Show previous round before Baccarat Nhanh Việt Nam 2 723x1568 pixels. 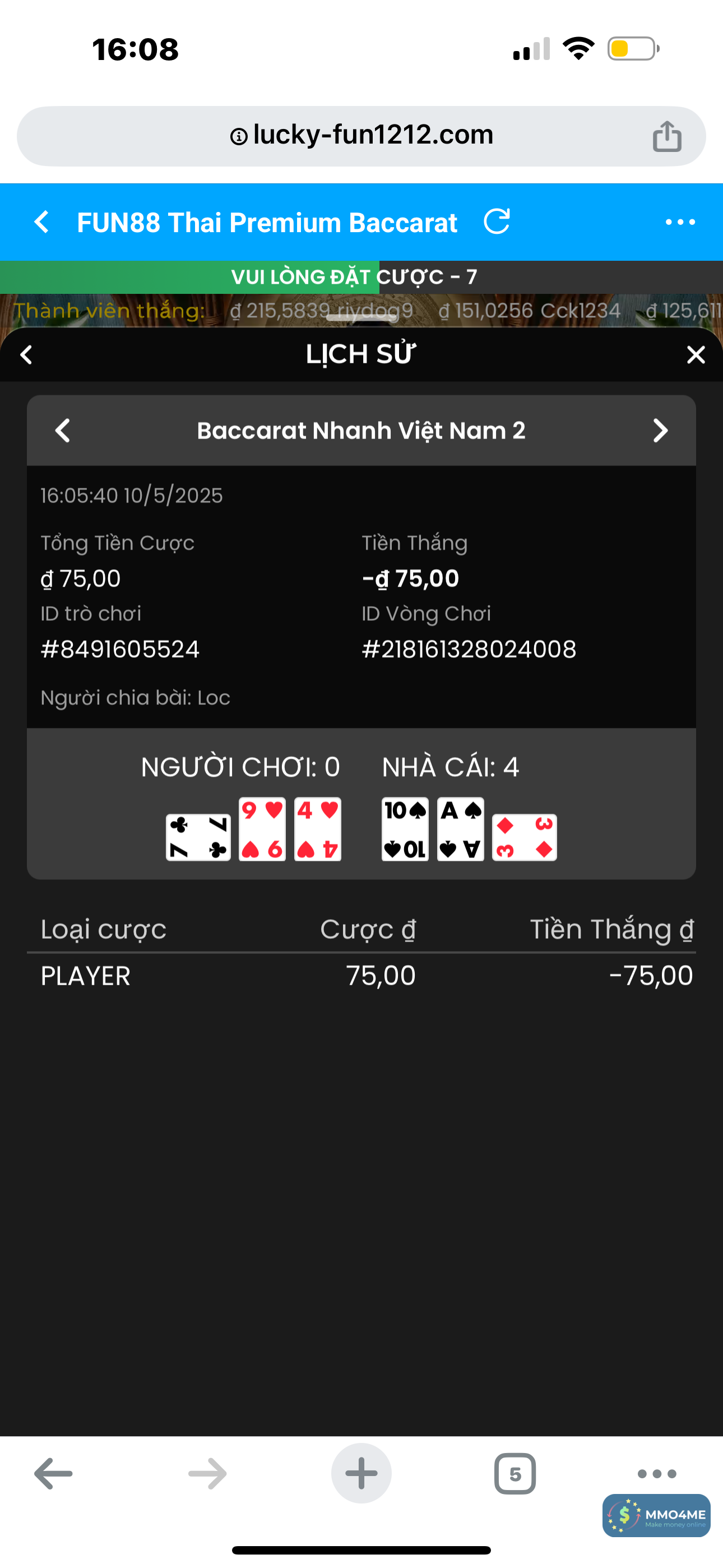(63, 430)
